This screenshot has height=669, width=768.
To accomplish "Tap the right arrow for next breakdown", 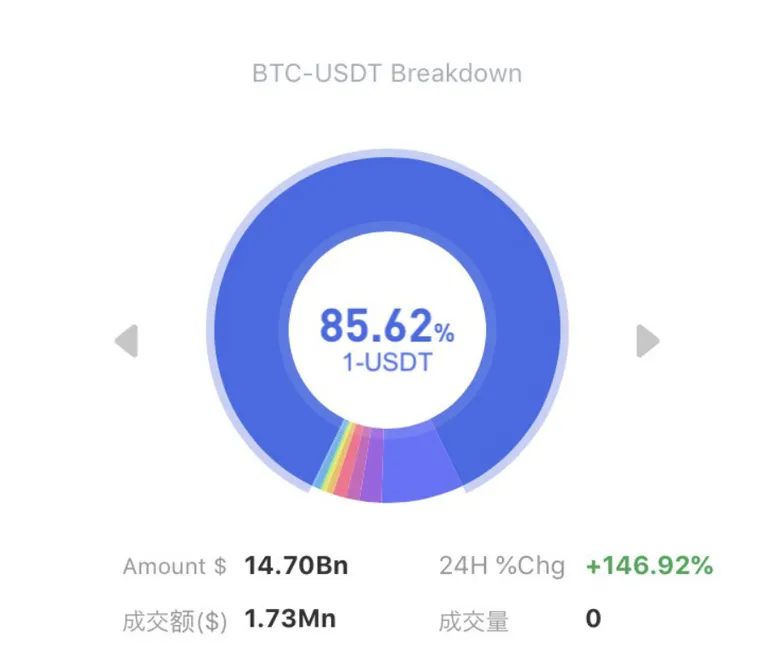I will click(x=648, y=341).
